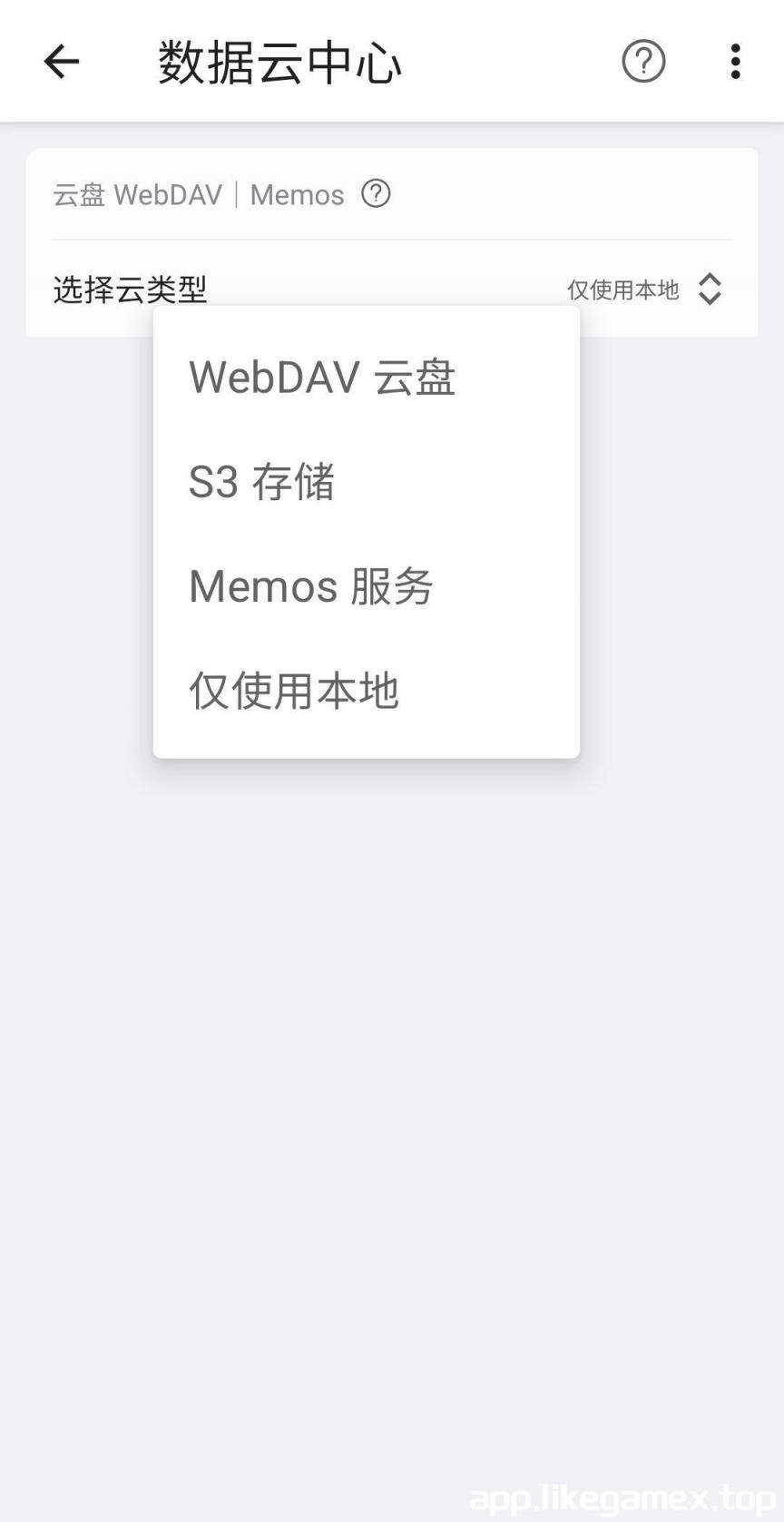Image resolution: width=784 pixels, height=1522 pixels.
Task: Select Memos 服务 option
Action: [367, 585]
